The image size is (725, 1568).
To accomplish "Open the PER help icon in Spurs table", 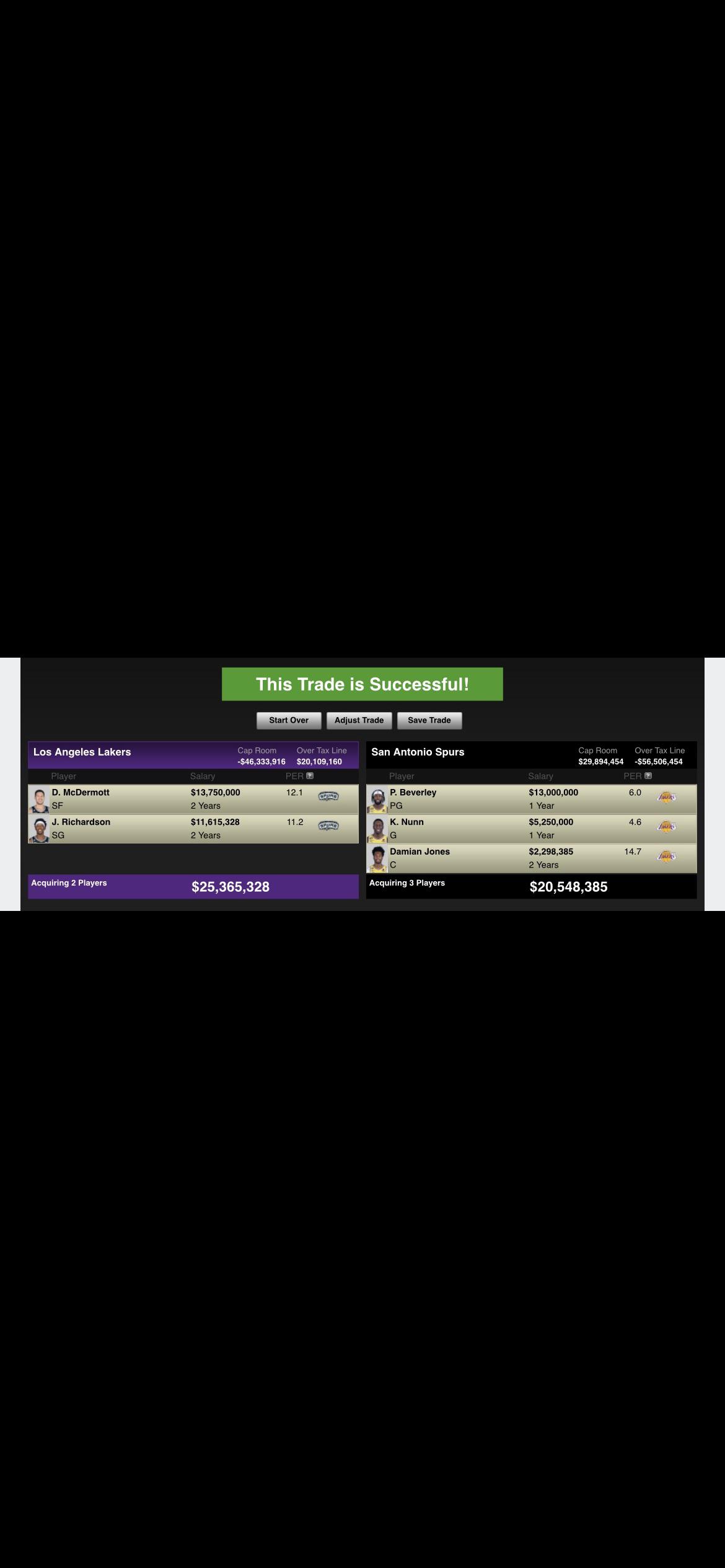I will tap(648, 775).
